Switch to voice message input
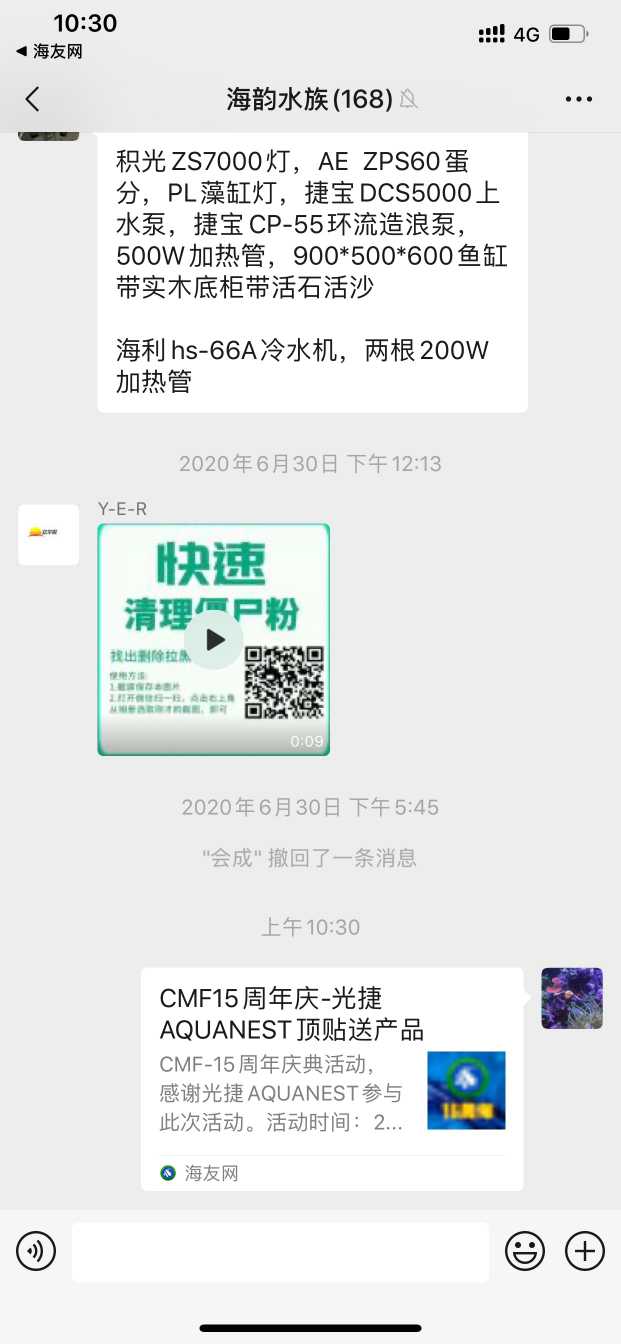This screenshot has height=1344, width=621. (36, 1251)
